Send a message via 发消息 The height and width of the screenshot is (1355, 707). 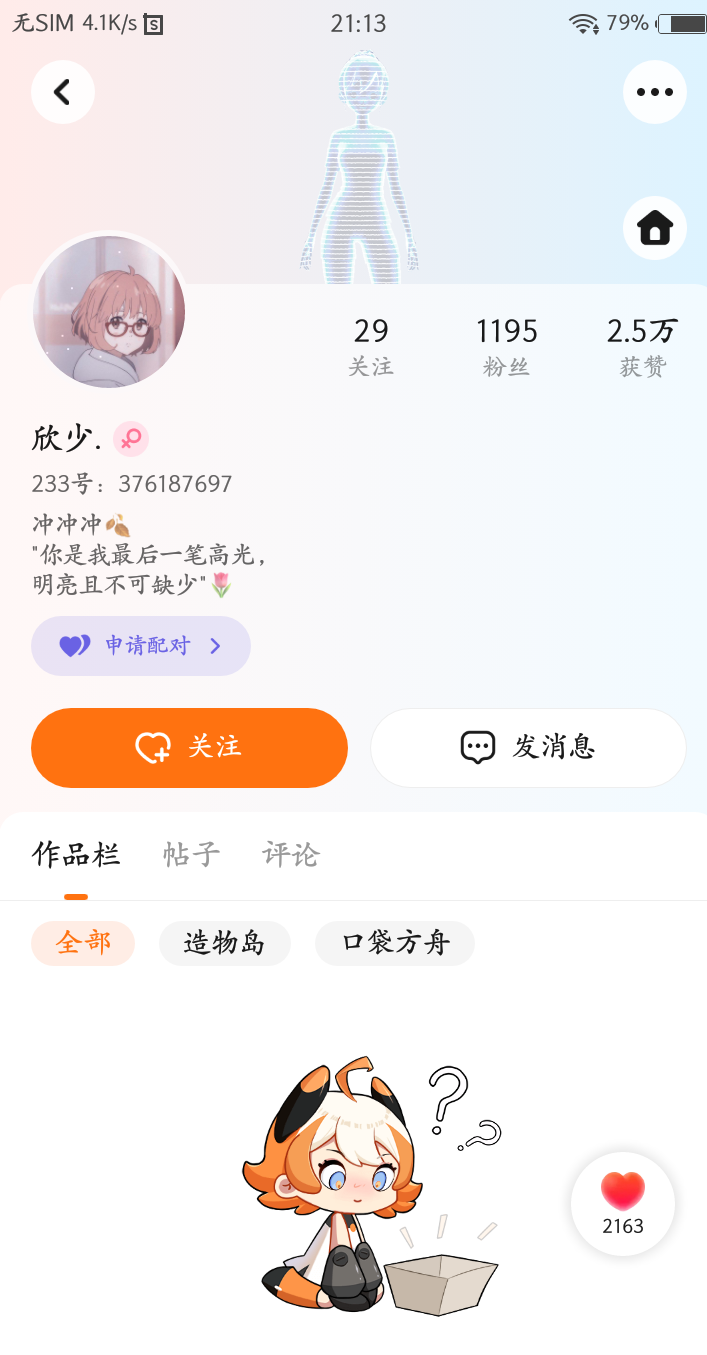pos(528,748)
